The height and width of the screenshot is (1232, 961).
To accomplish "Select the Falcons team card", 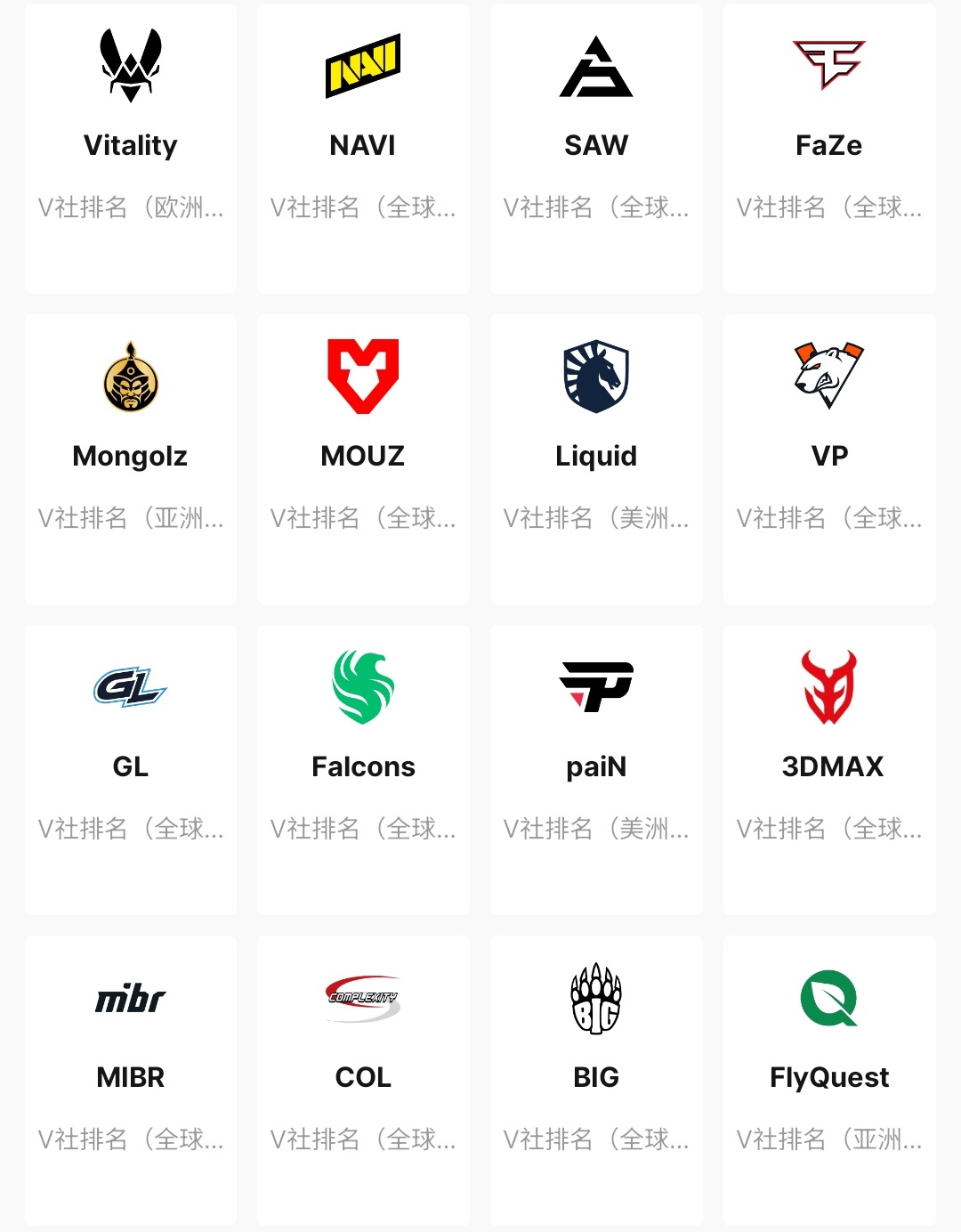I will point(363,768).
